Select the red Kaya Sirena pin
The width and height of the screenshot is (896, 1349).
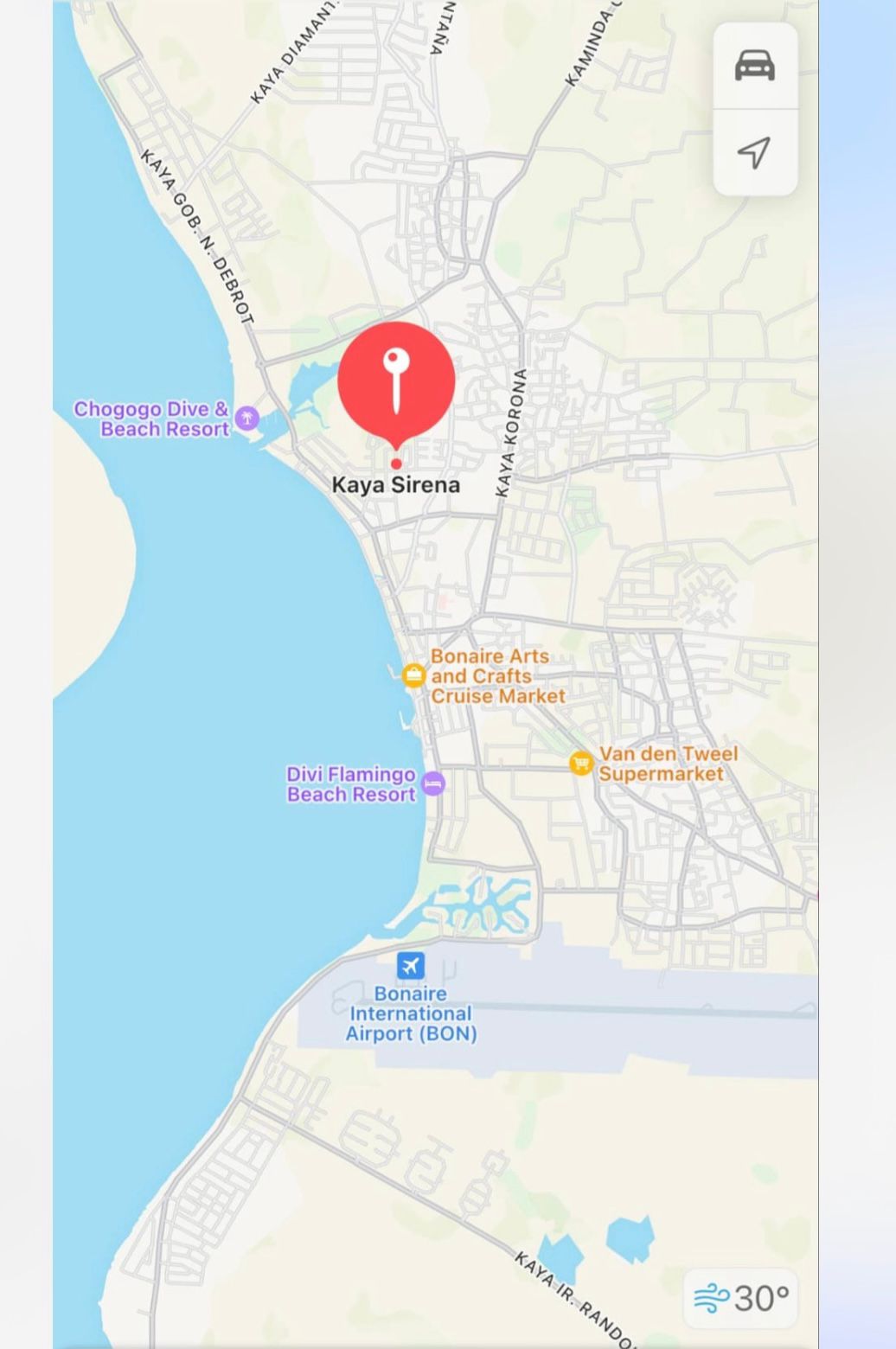point(396,380)
